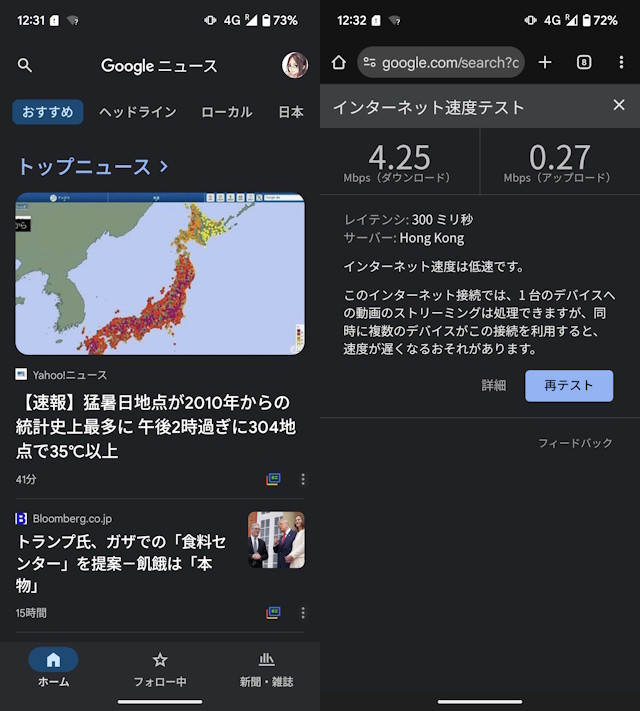The height and width of the screenshot is (711, 640).
Task: Go to the 新聞・雑誌 tab
Action: click(x=266, y=668)
